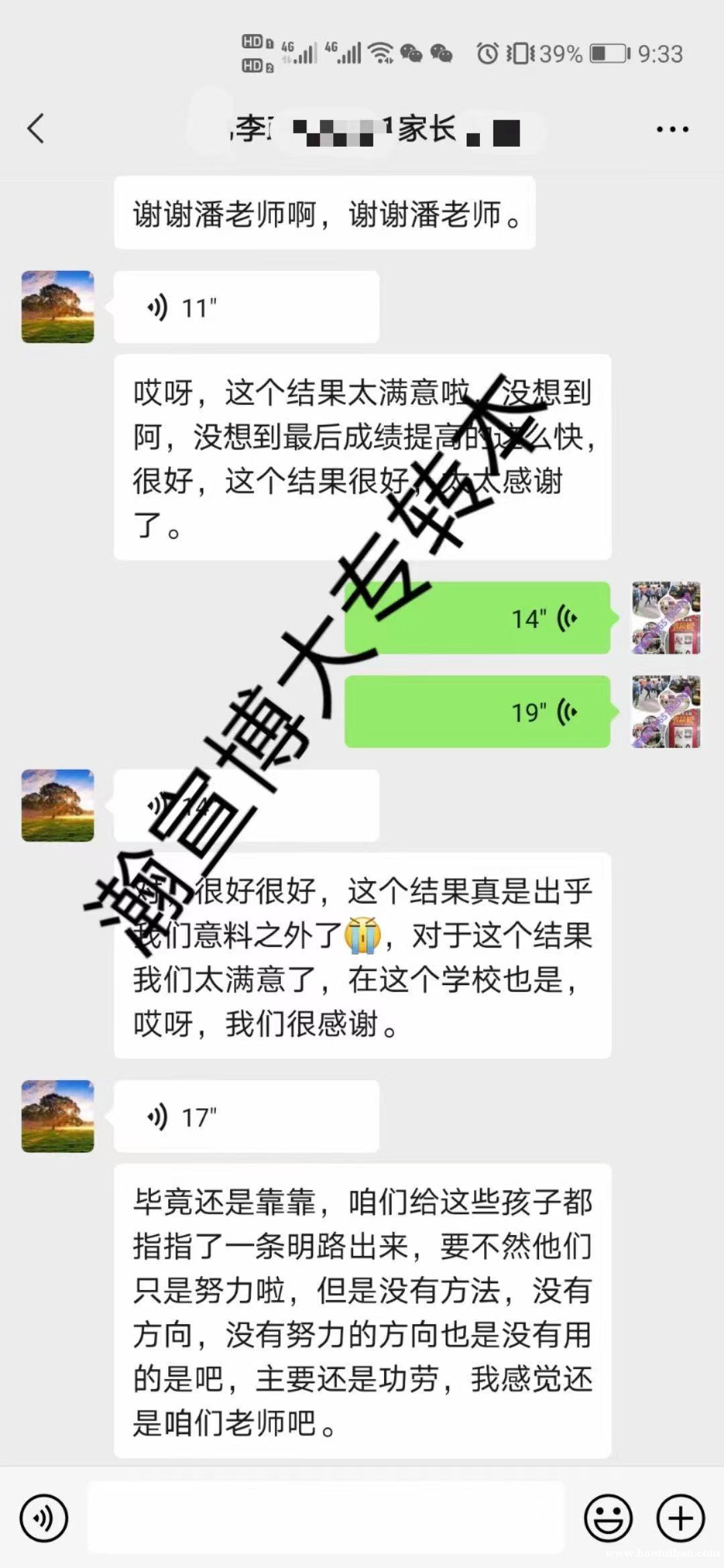Open the plus attachments menu
724x1568 pixels.
(x=680, y=1518)
